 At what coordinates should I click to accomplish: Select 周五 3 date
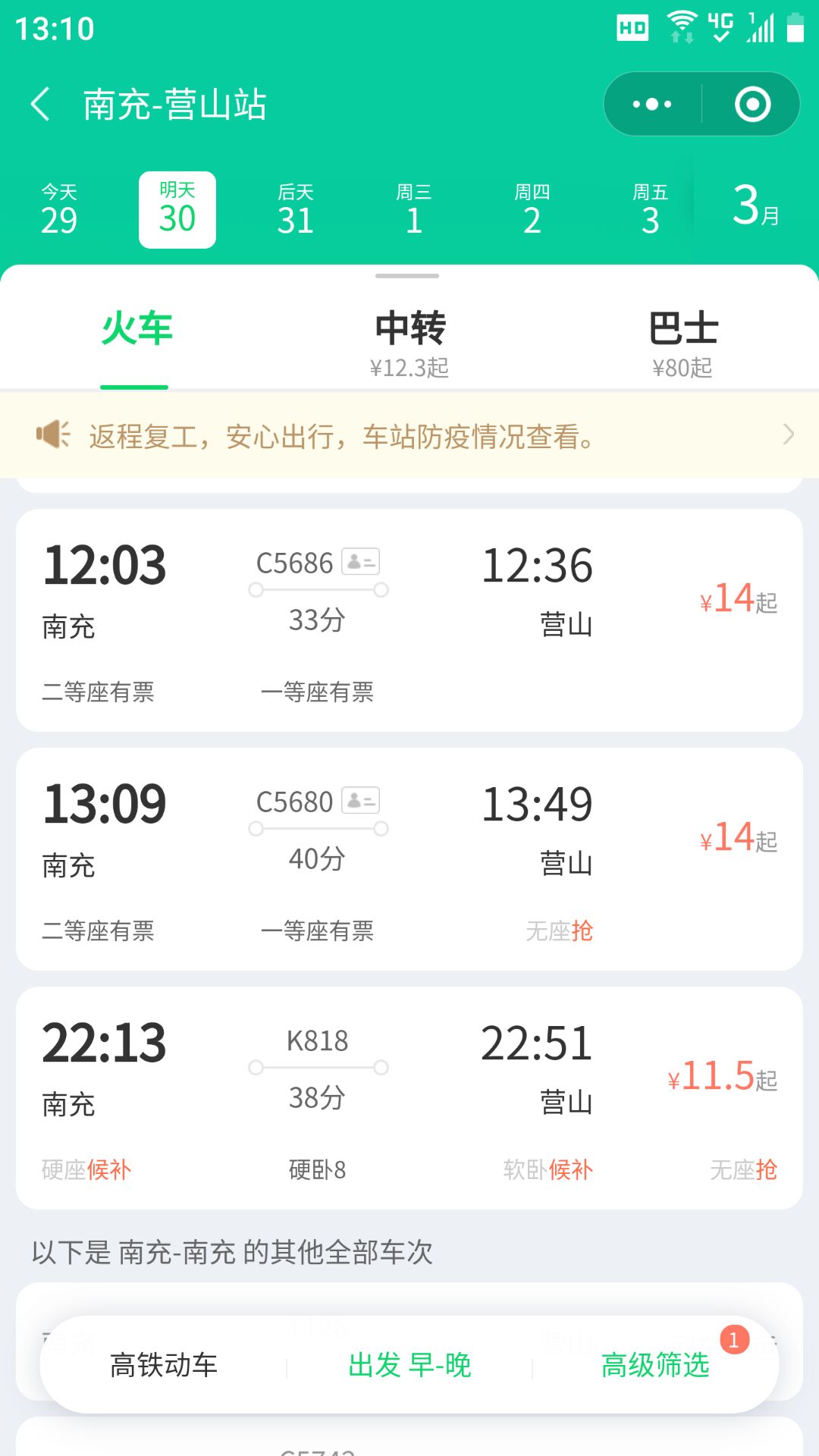(x=651, y=210)
